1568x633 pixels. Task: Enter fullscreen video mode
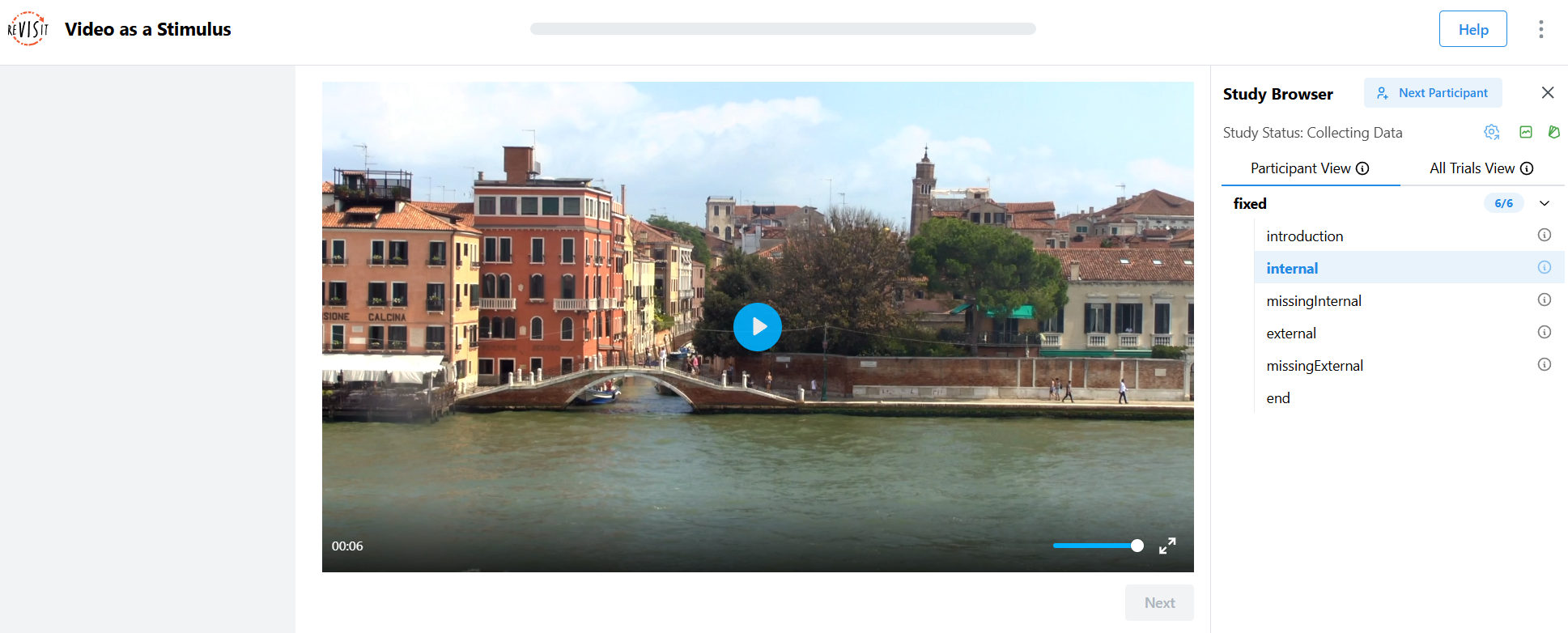click(x=1166, y=546)
